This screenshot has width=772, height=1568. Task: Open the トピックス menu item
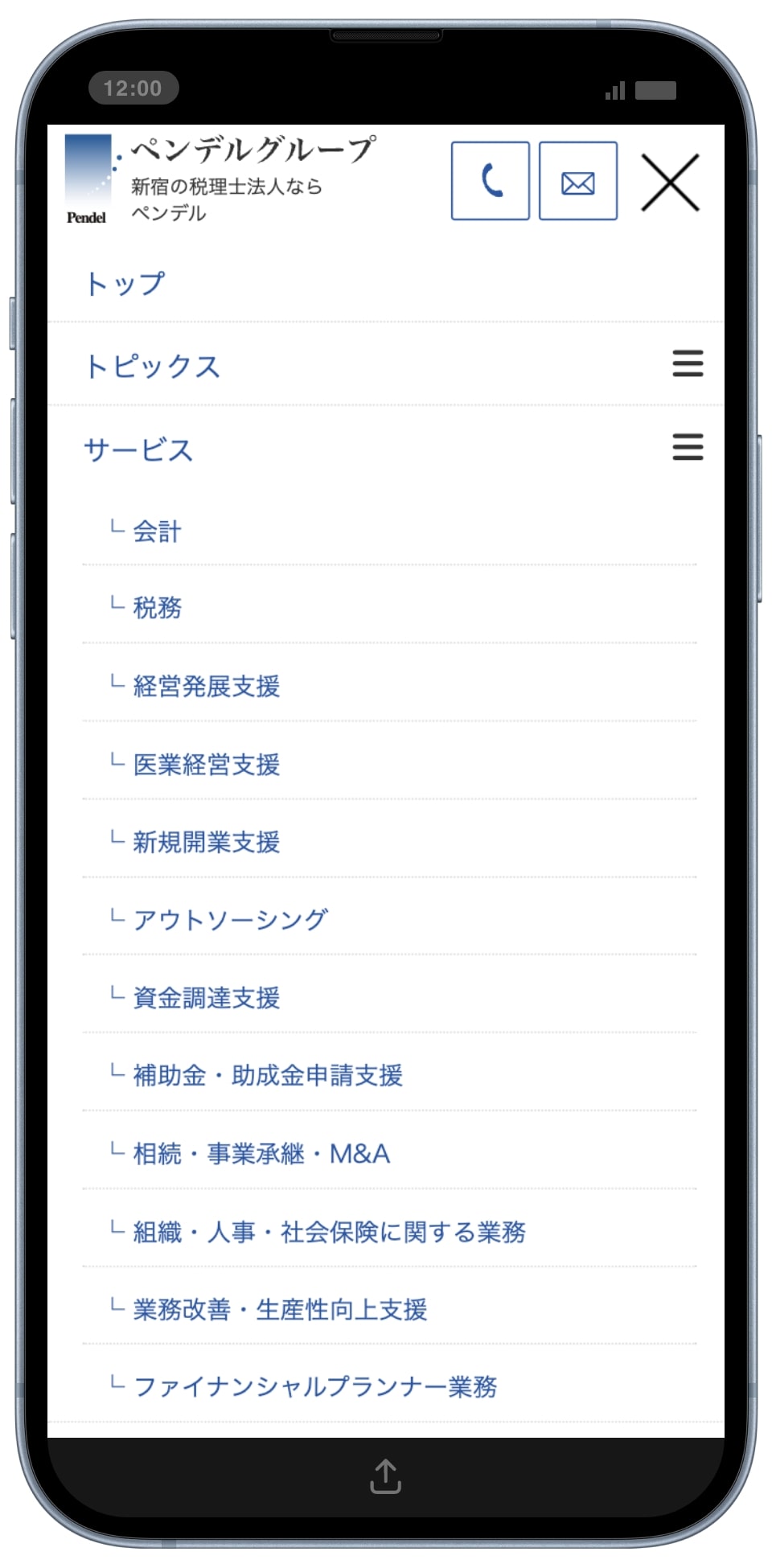(153, 367)
